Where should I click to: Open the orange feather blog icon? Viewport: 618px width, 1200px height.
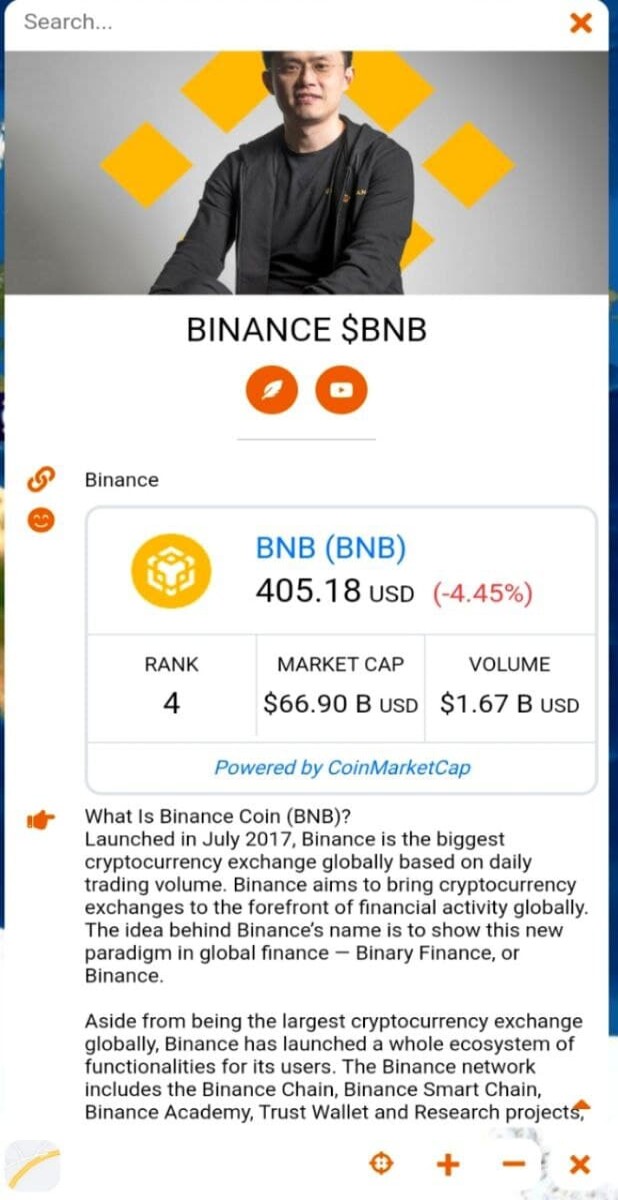pos(271,390)
